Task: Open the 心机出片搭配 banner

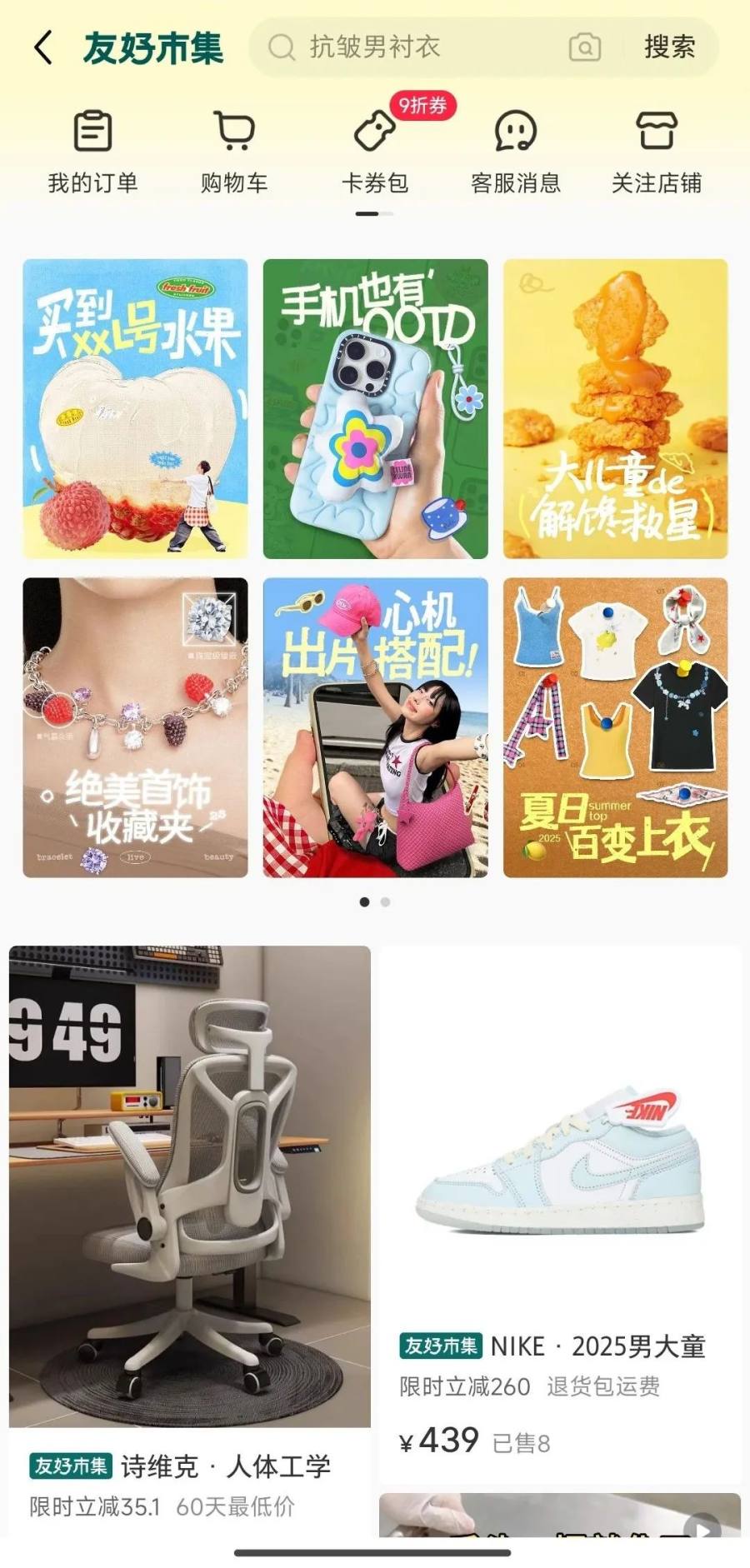Action: 375,727
